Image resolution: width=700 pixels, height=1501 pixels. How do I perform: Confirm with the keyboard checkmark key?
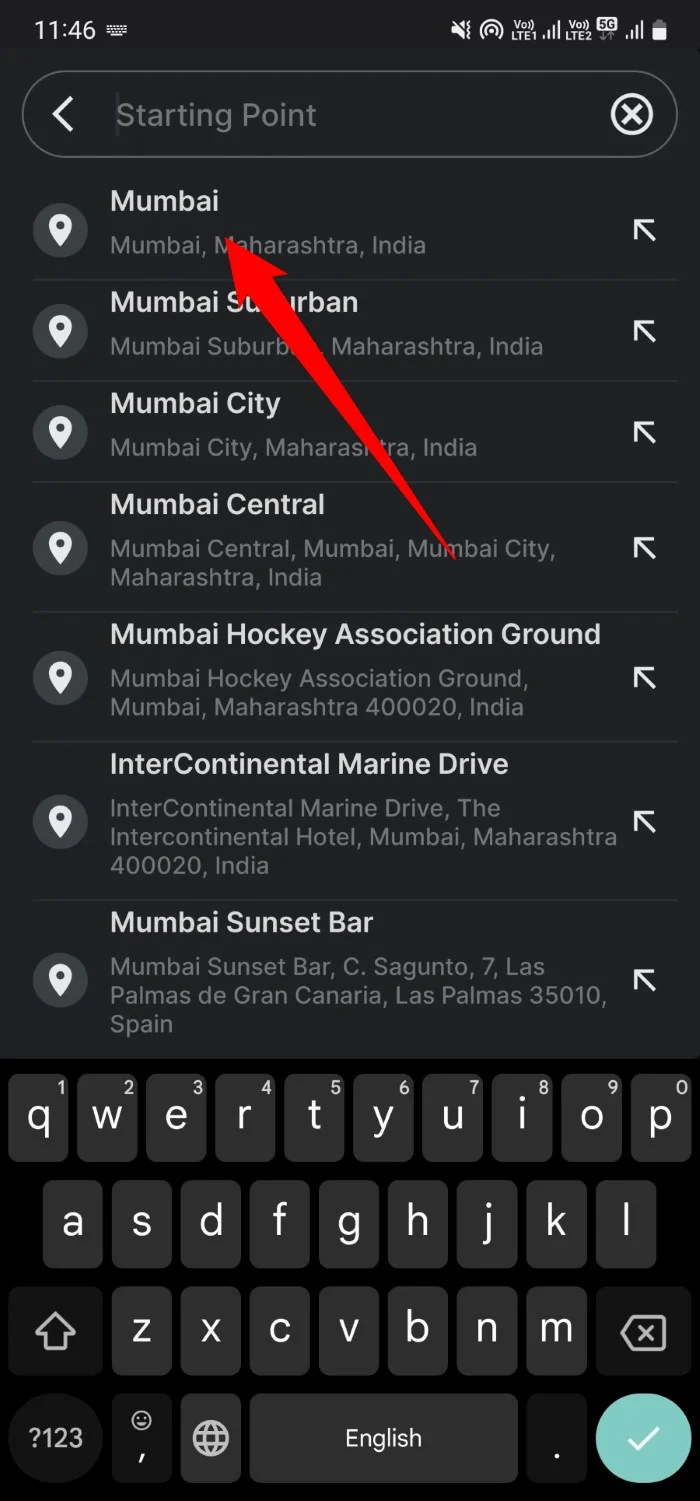click(643, 1438)
